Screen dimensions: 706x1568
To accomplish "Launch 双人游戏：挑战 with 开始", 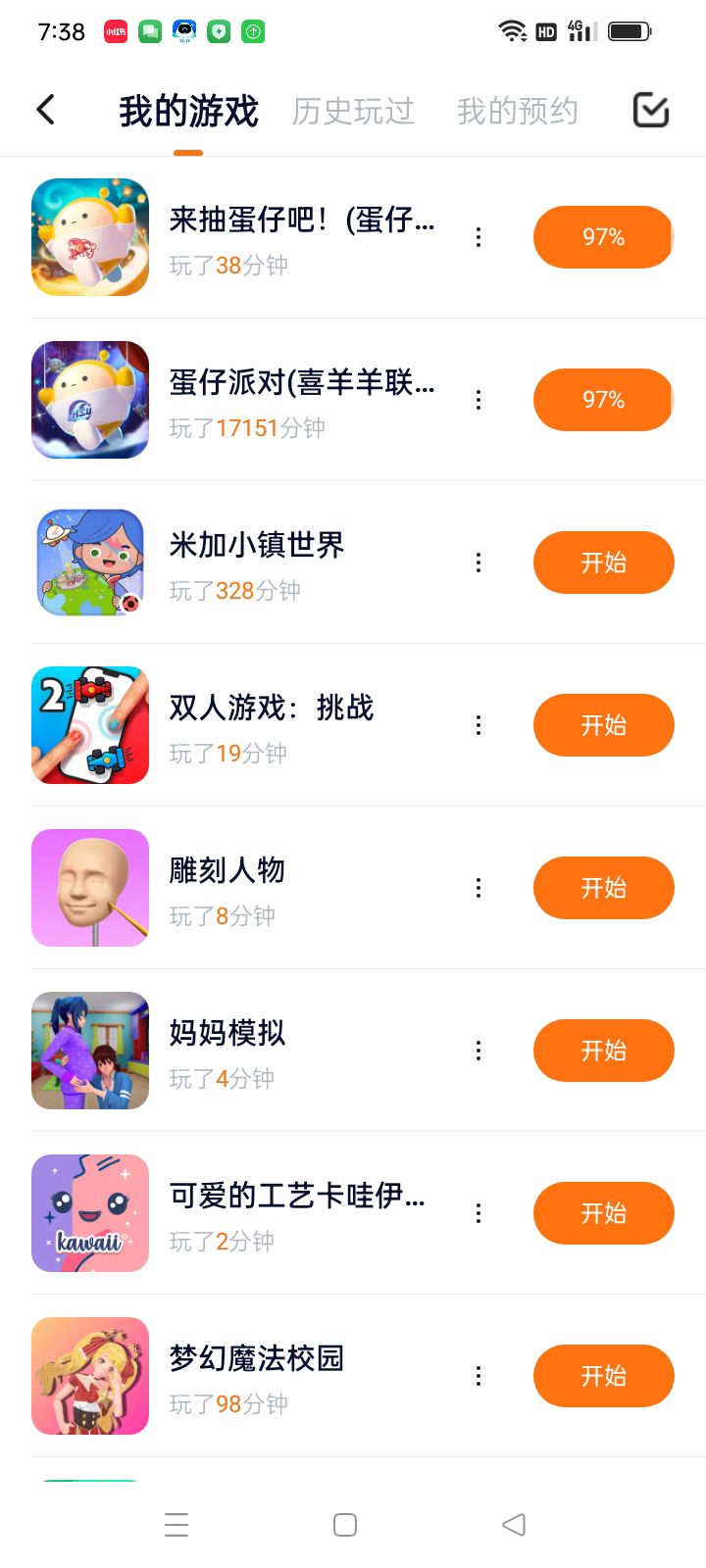I will (603, 725).
